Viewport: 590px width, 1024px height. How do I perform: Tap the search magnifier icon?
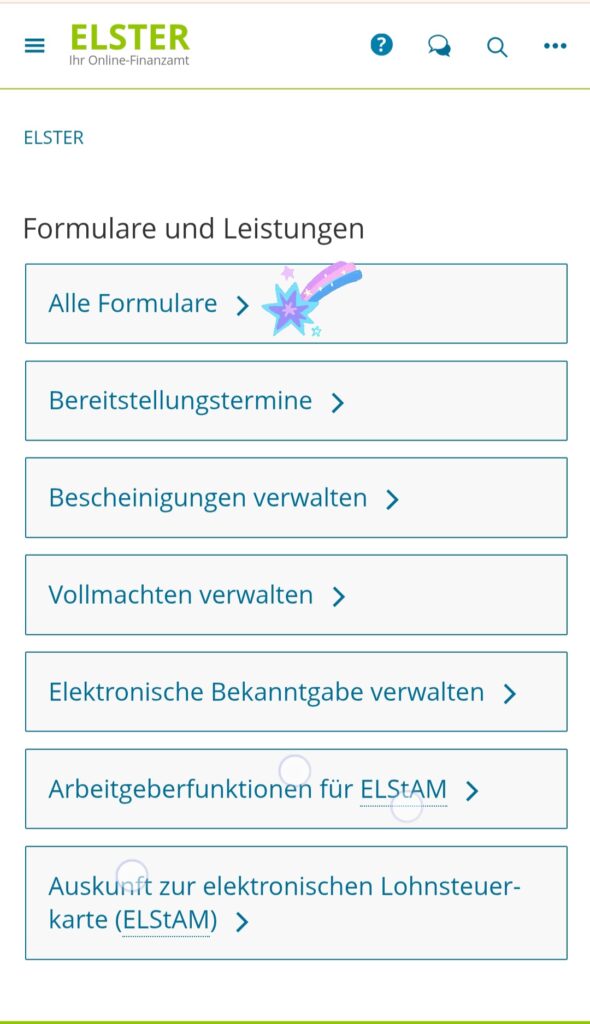pos(497,46)
